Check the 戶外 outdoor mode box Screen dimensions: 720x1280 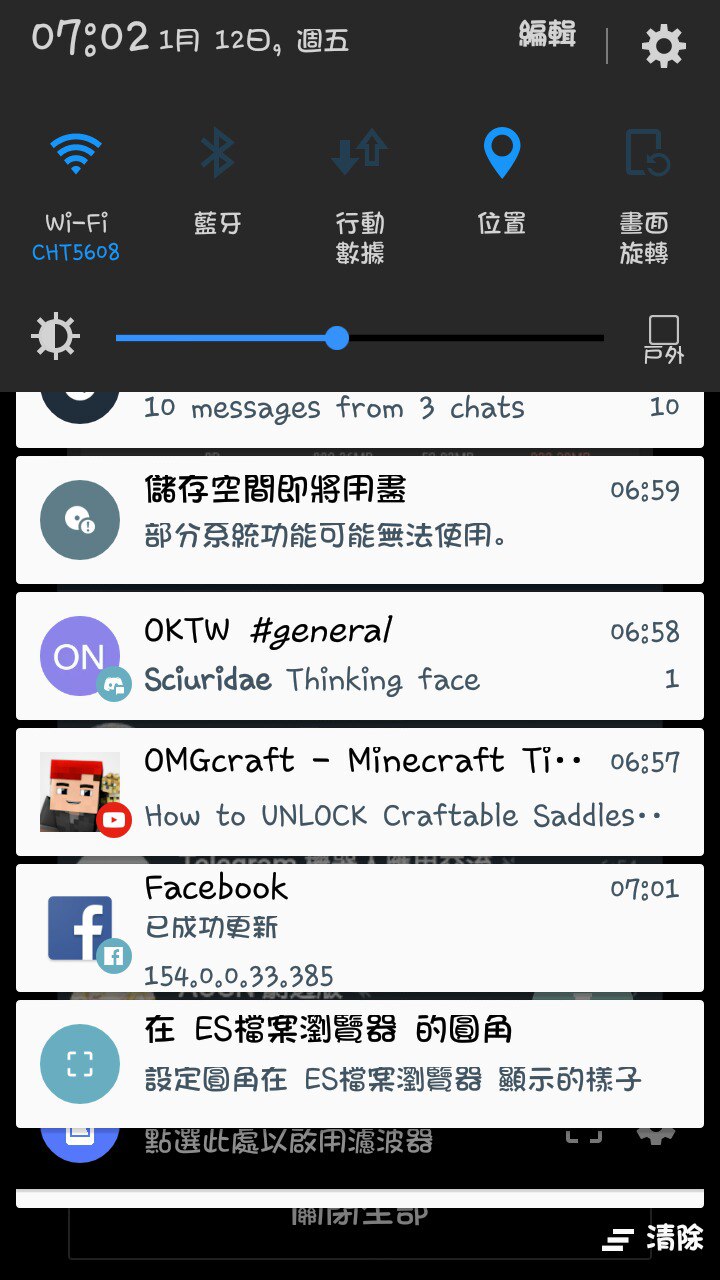pyautogui.click(x=663, y=330)
